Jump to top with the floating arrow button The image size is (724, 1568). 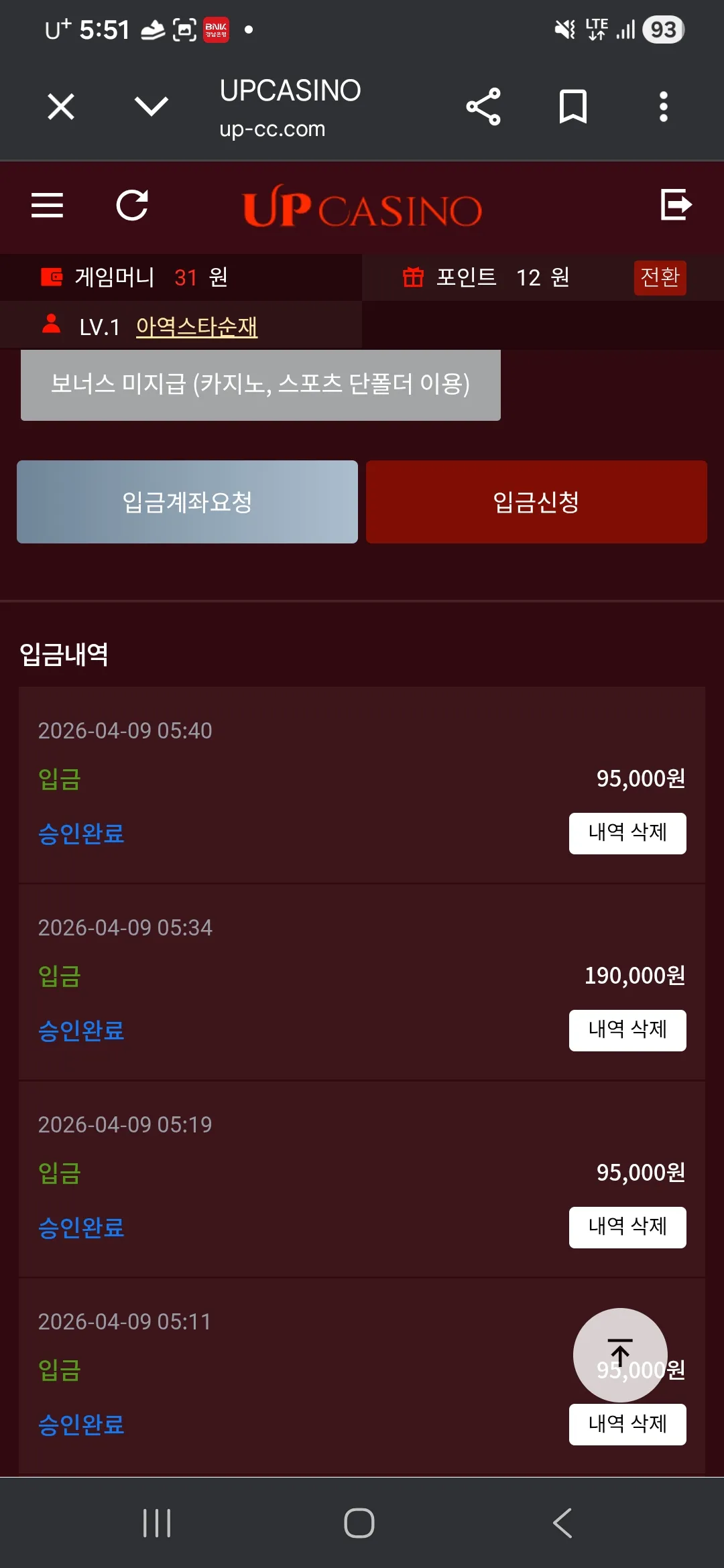pos(620,1354)
